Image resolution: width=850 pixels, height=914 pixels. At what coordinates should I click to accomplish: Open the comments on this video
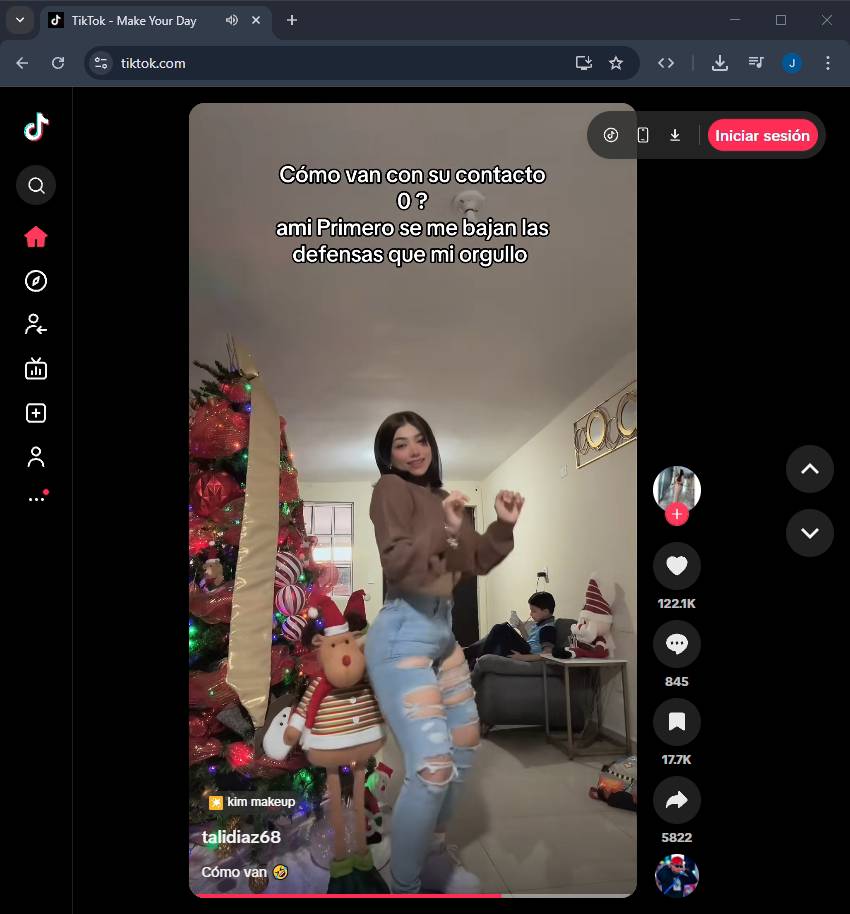[x=677, y=644]
